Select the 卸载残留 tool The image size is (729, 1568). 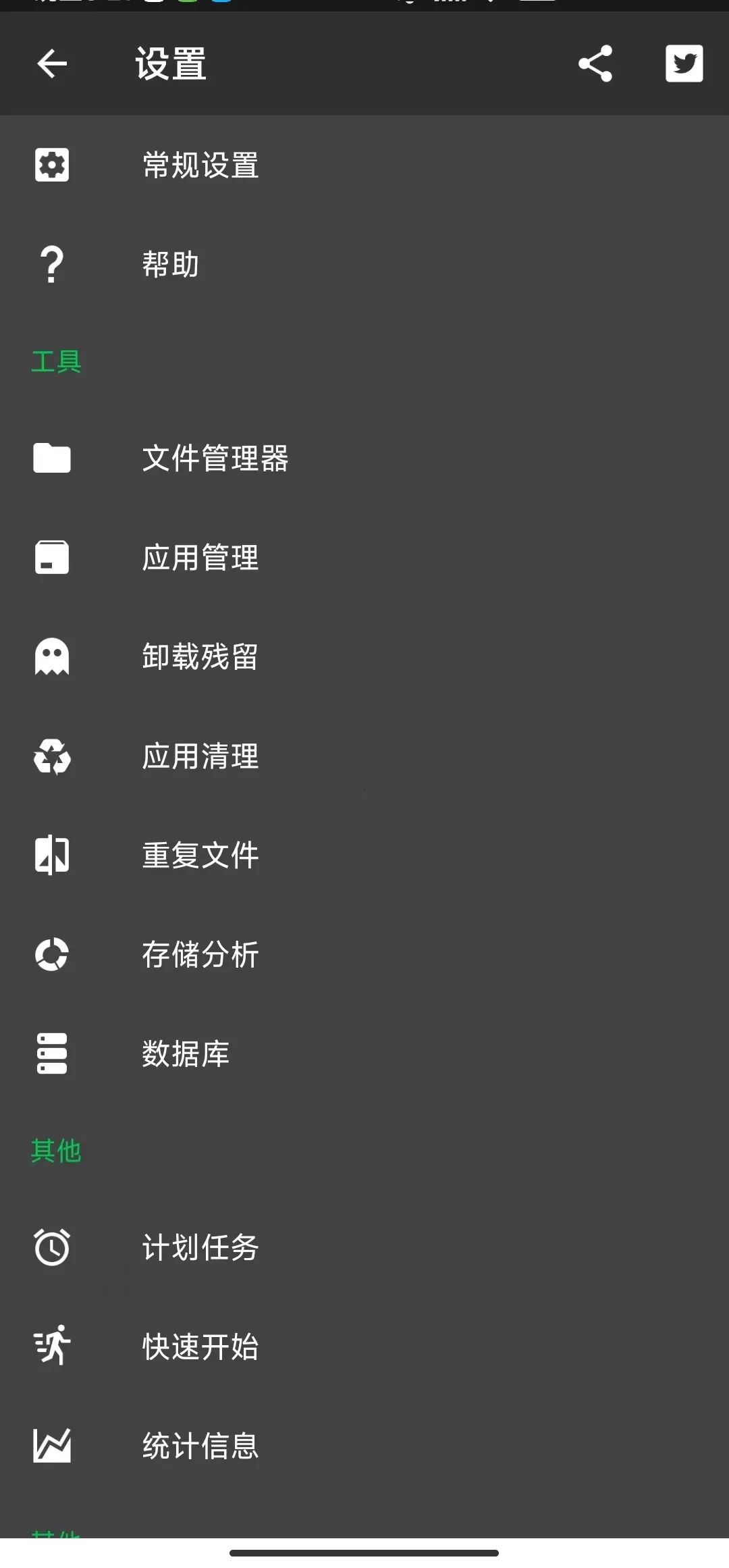pyautogui.click(x=200, y=657)
